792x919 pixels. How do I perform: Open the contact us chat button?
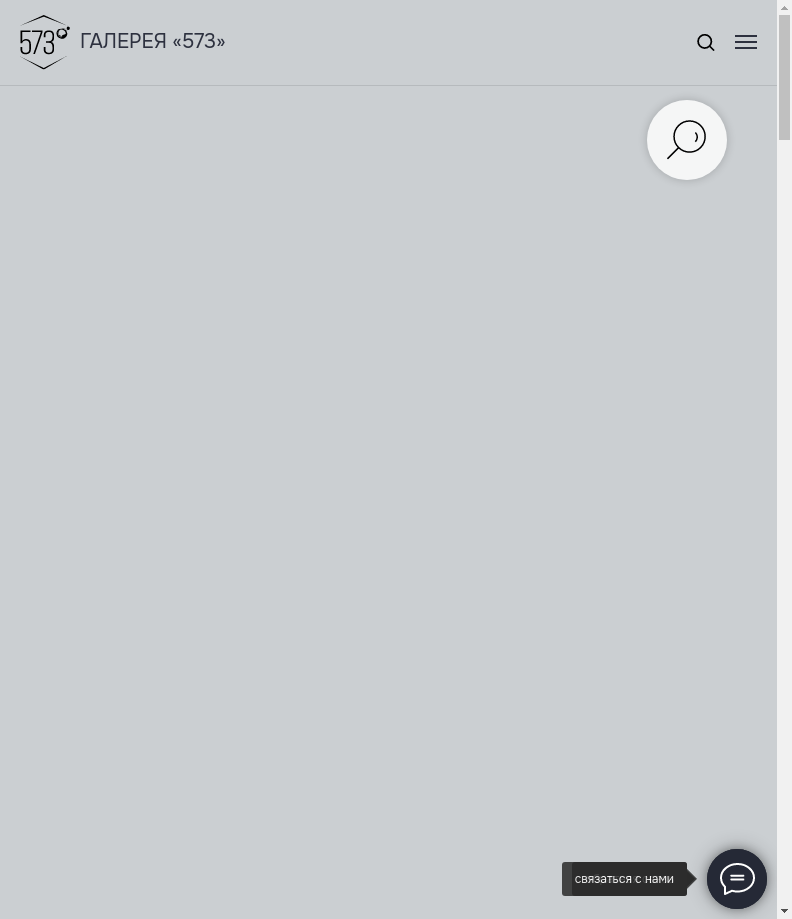pyautogui.click(x=737, y=879)
